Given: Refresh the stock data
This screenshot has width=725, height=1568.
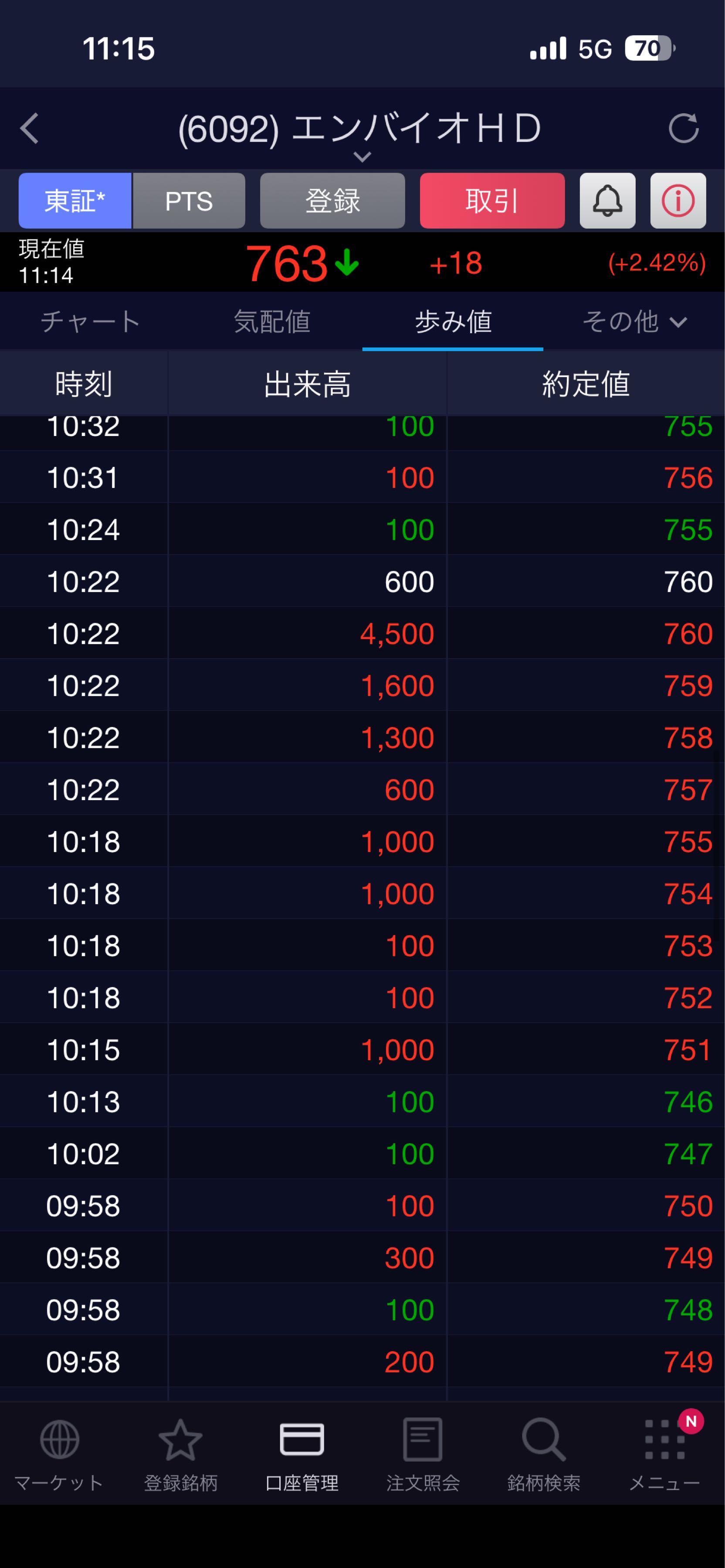Looking at the screenshot, I should coord(683,128).
